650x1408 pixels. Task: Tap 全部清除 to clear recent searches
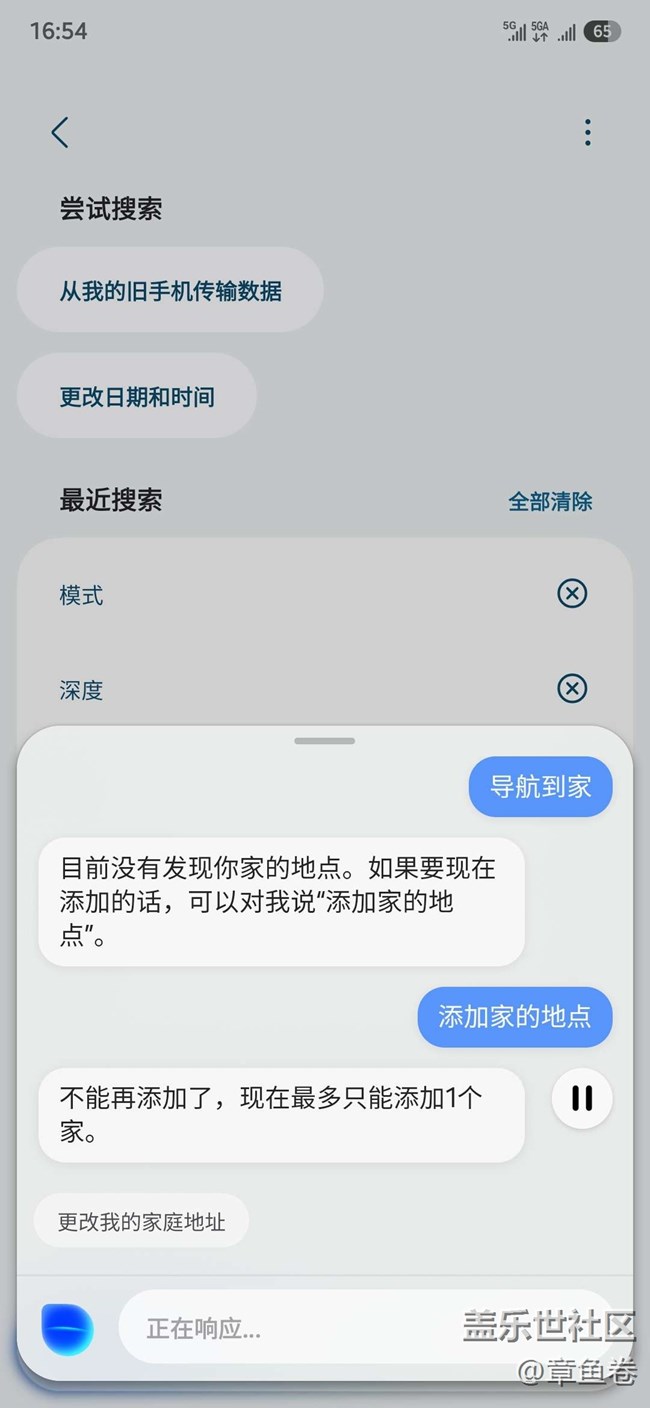551,501
